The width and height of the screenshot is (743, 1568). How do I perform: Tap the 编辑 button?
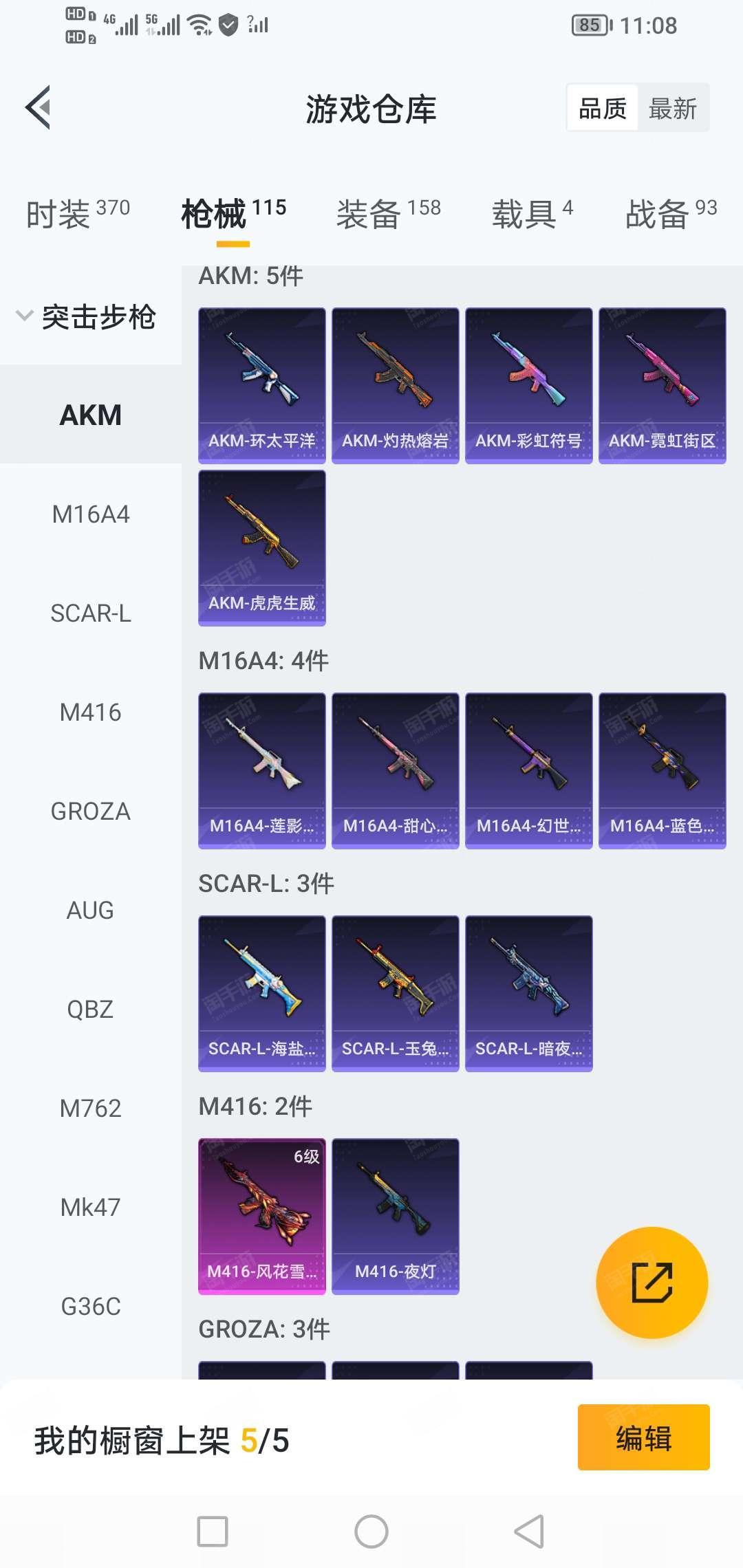click(643, 1437)
